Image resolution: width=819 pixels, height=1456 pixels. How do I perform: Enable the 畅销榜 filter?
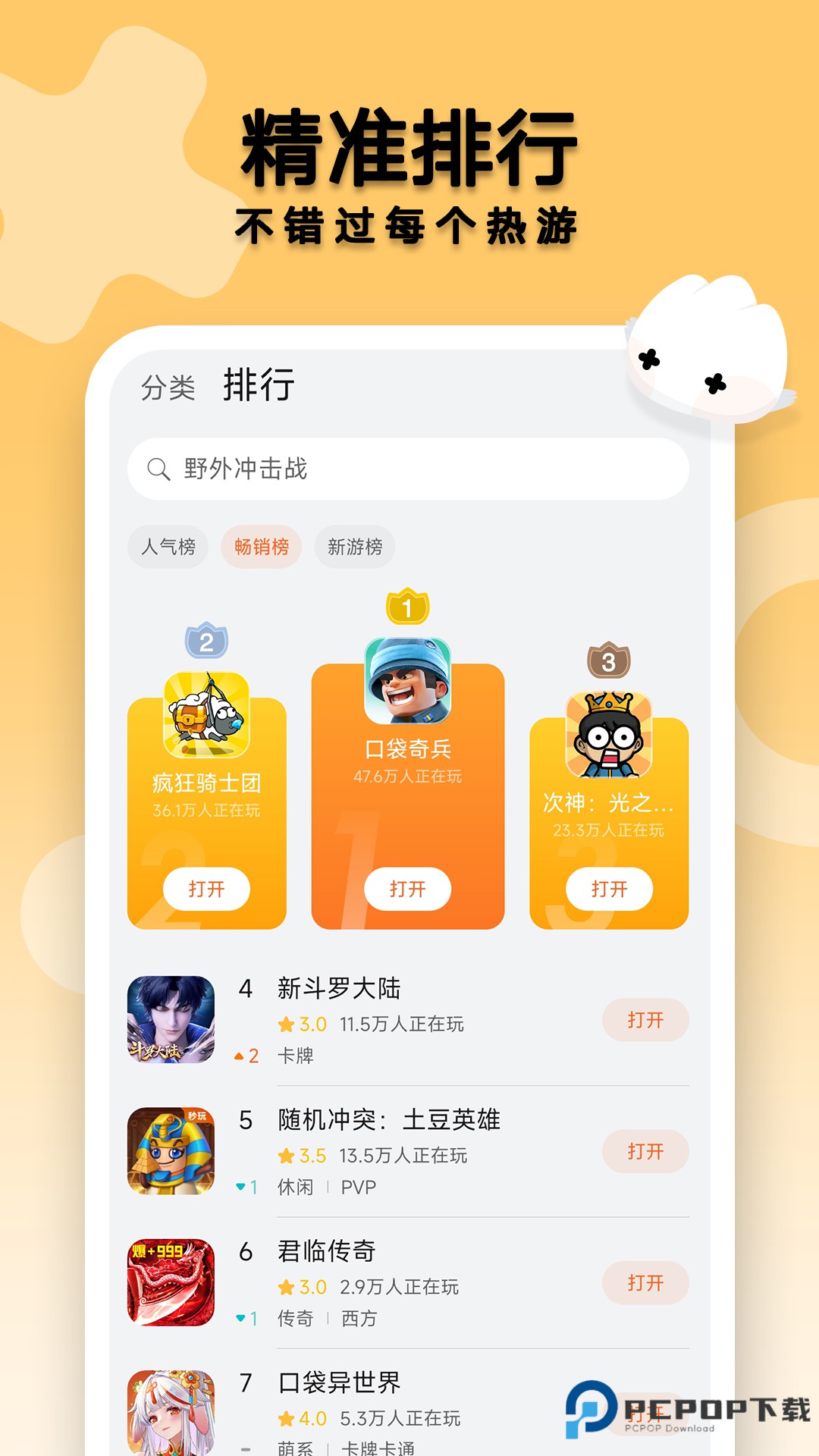coord(261,546)
